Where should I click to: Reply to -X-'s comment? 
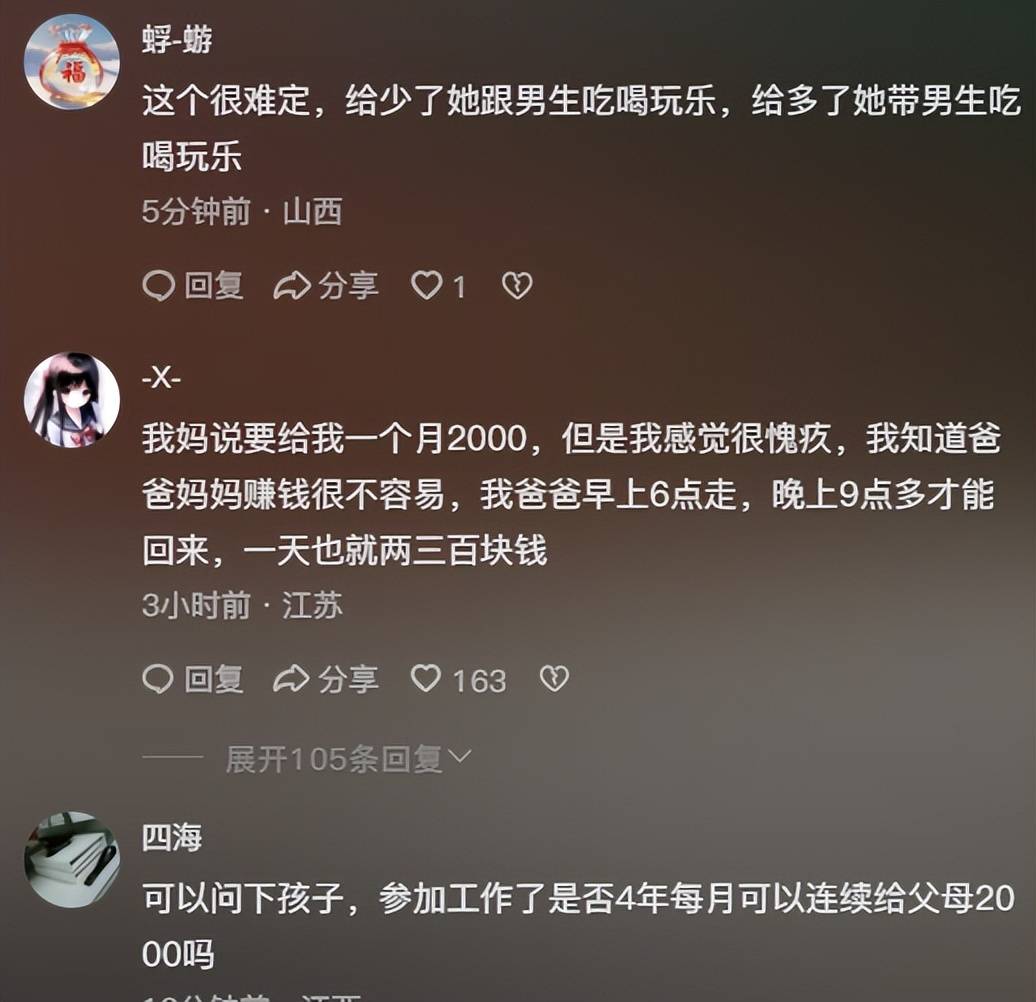193,680
